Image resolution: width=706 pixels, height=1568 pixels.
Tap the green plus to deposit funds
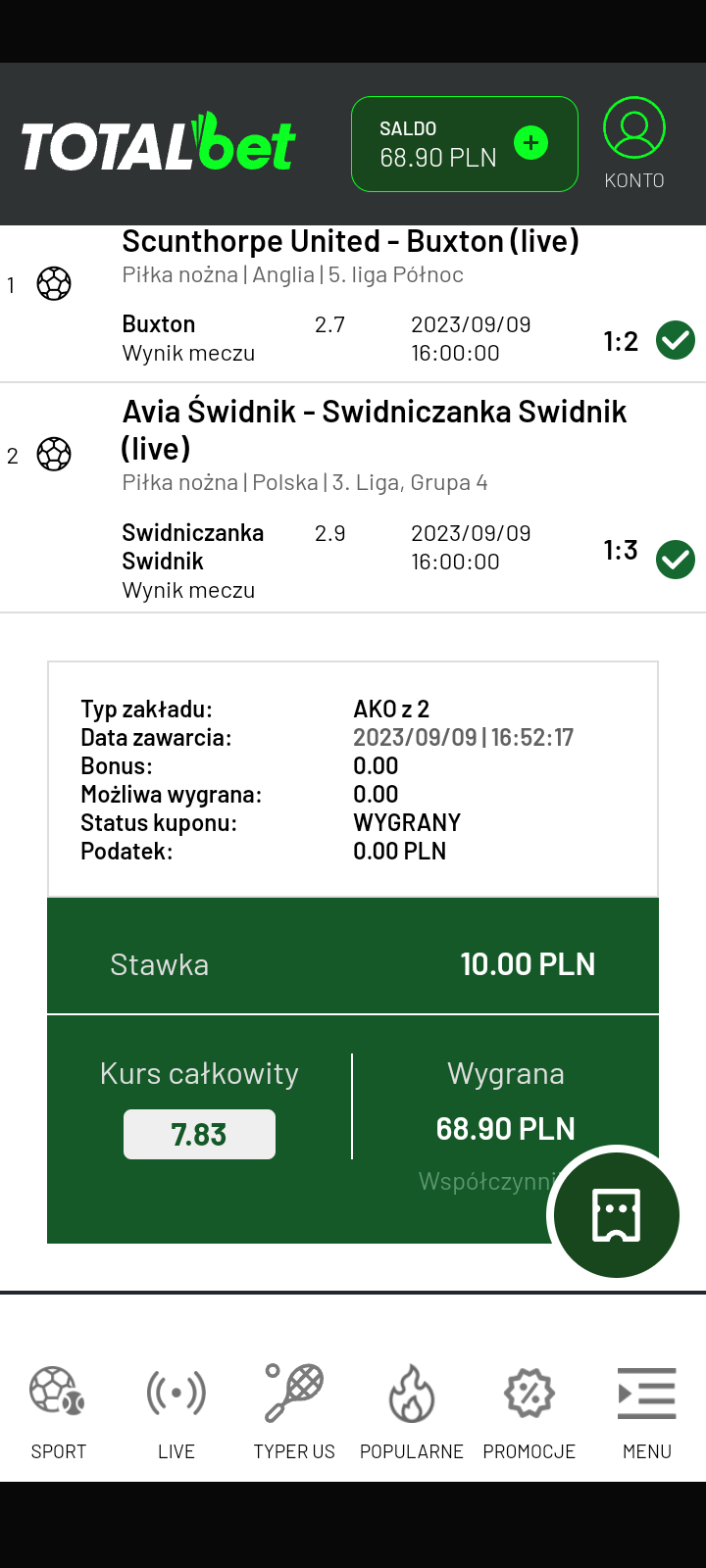pos(531,143)
